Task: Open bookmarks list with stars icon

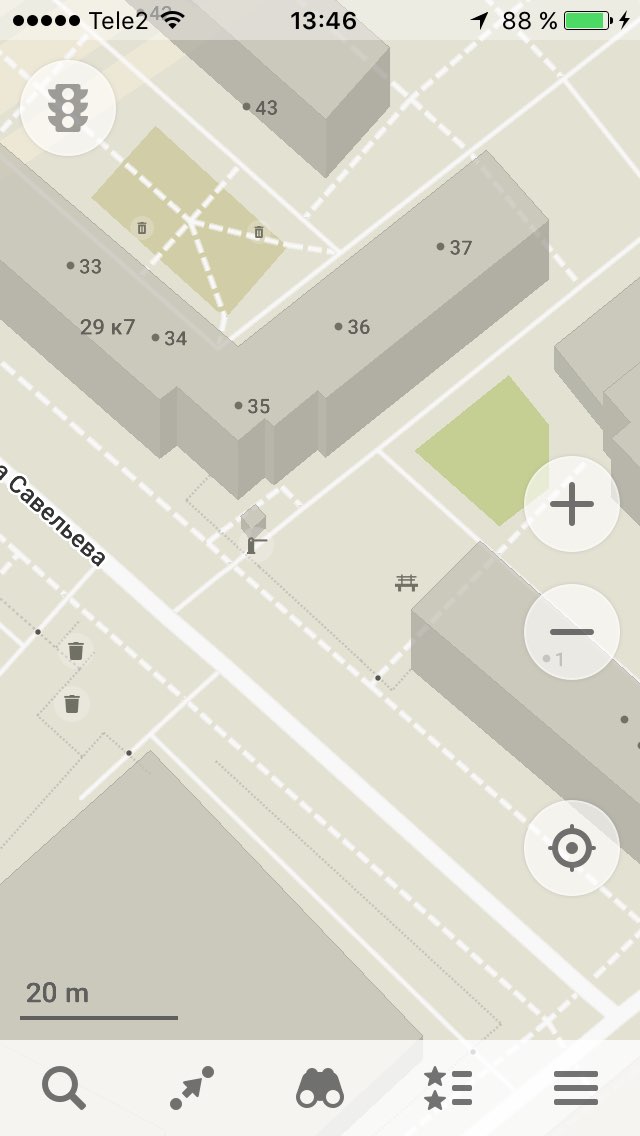Action: coord(448,1088)
